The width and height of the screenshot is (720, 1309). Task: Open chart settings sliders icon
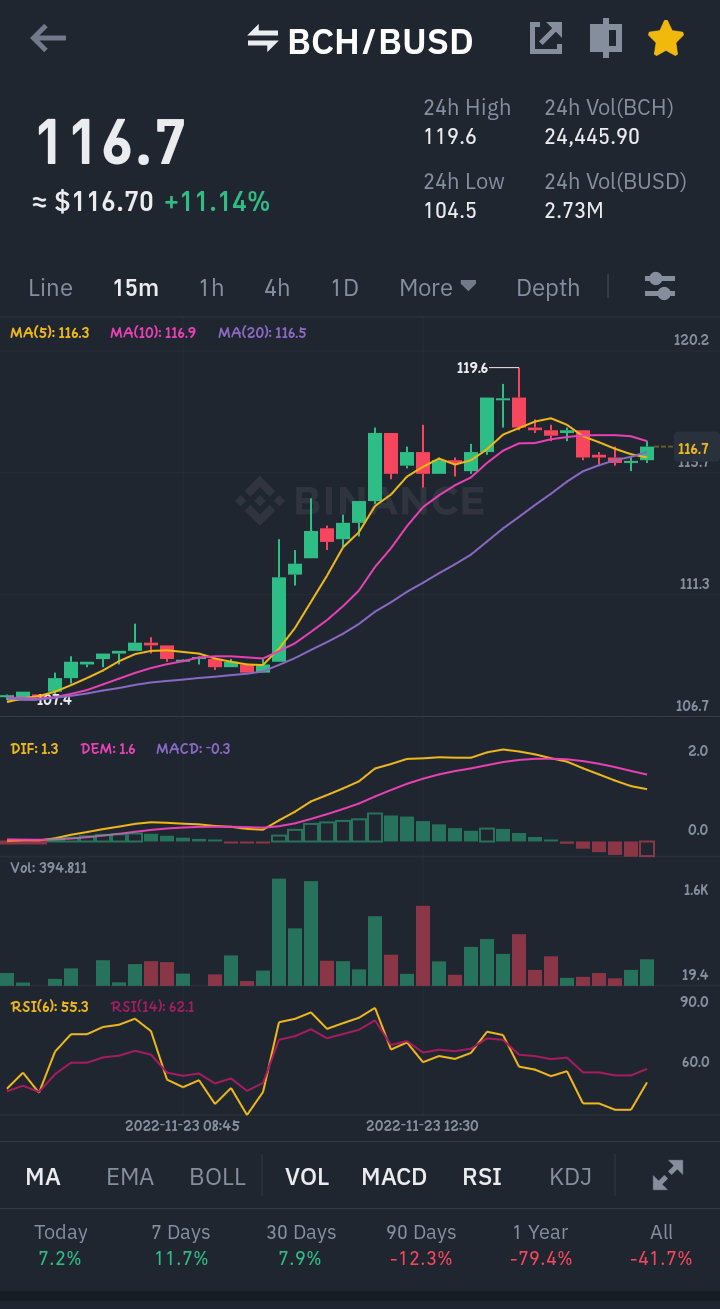(x=660, y=287)
